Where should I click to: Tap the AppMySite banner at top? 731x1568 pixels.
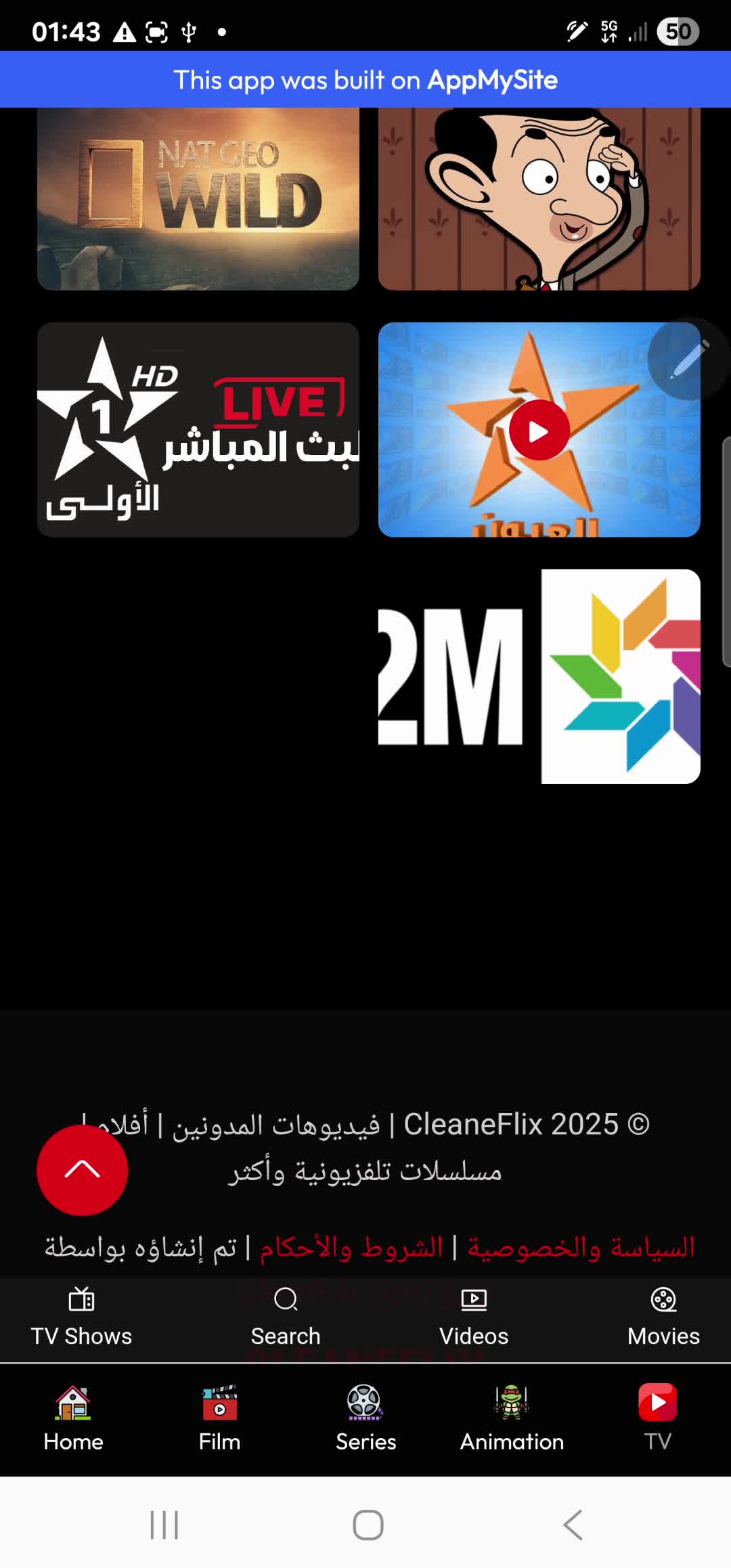(x=365, y=80)
